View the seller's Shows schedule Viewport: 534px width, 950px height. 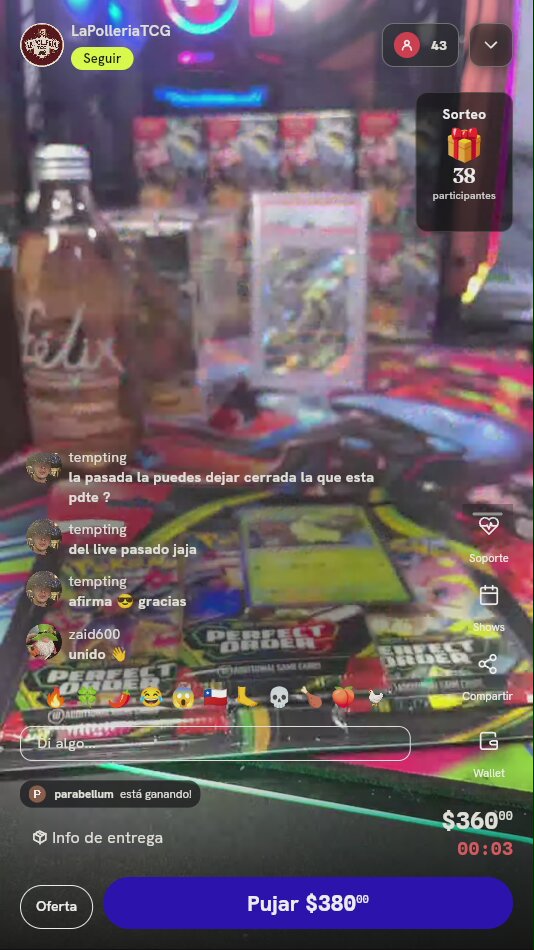coord(488,608)
